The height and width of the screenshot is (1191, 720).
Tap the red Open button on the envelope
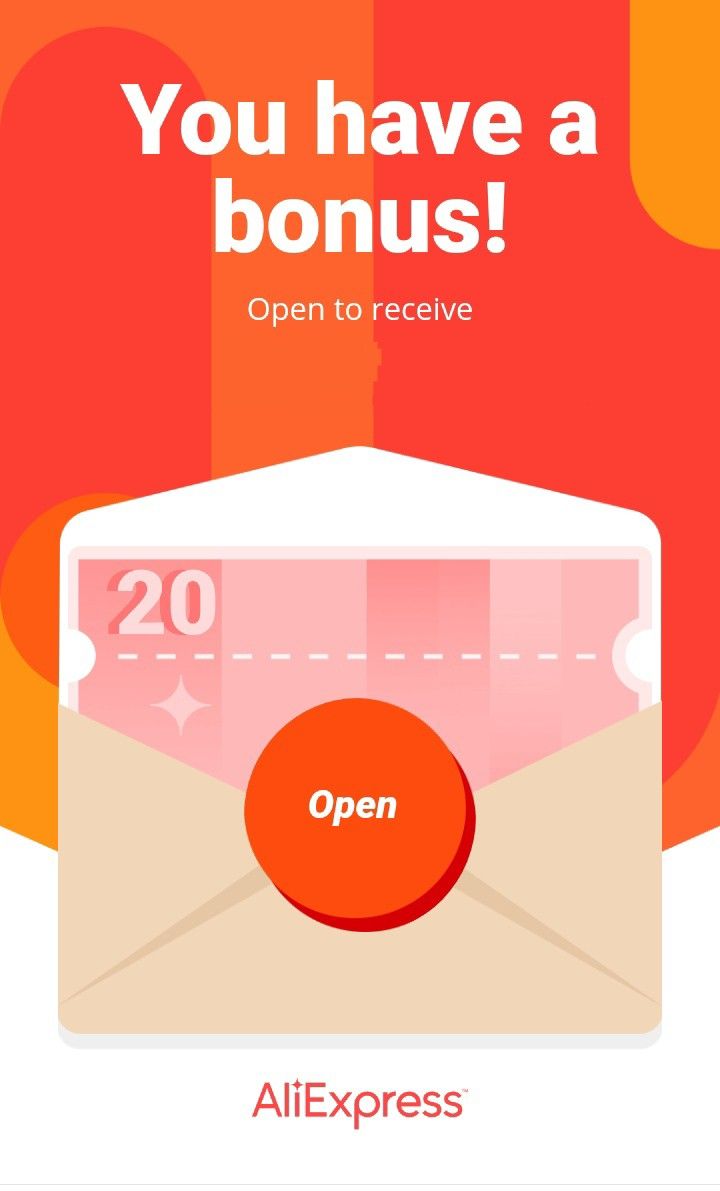pyautogui.click(x=358, y=813)
